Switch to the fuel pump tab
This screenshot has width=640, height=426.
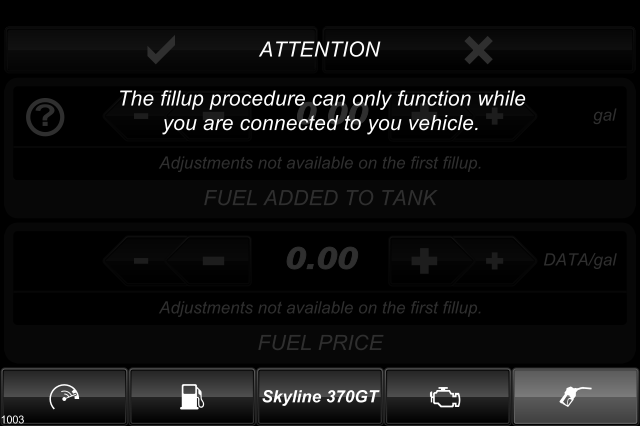[x=192, y=396]
